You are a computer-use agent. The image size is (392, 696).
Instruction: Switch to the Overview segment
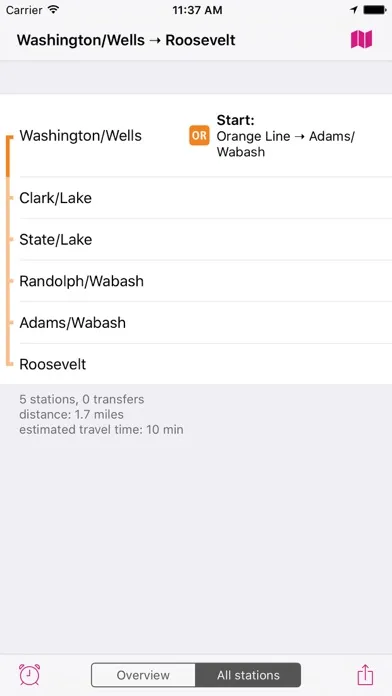tap(143, 675)
